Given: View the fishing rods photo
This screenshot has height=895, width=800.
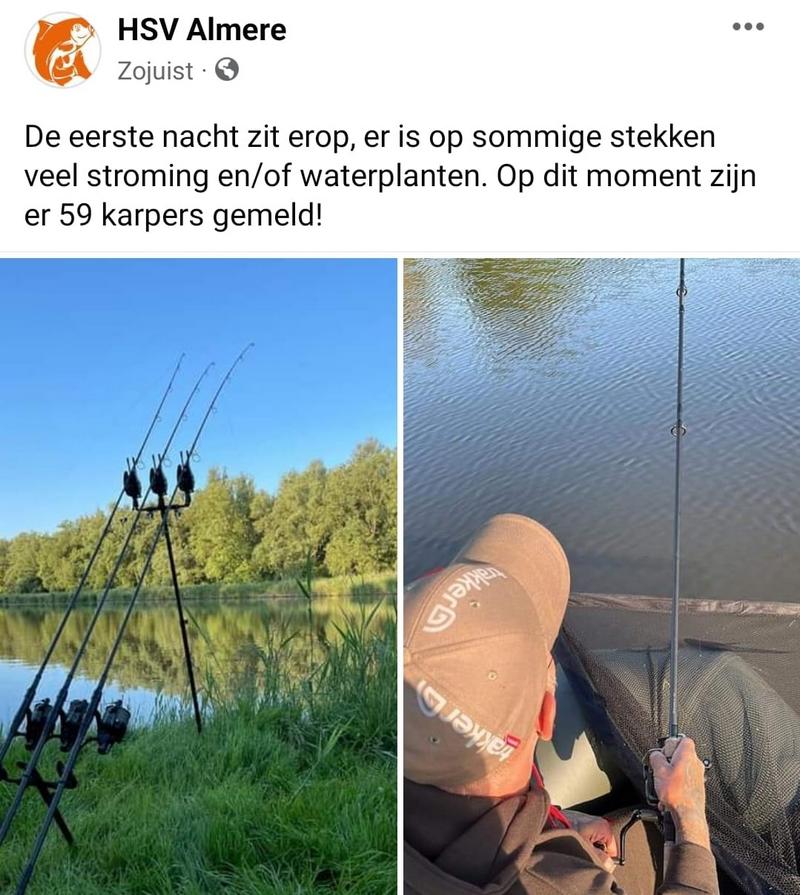Looking at the screenshot, I should click(198, 575).
